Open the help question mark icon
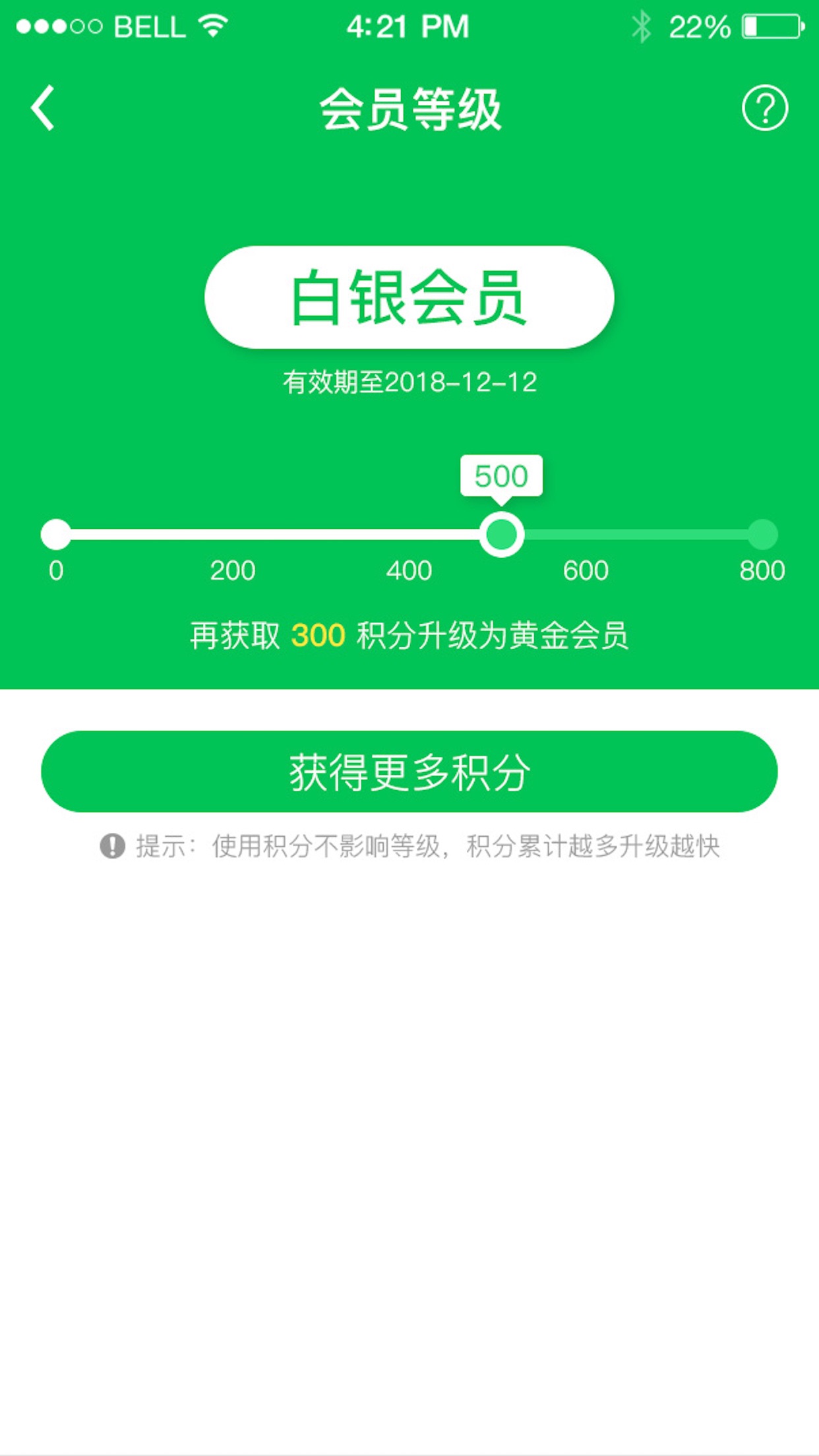The image size is (819, 1456). pyautogui.click(x=765, y=108)
